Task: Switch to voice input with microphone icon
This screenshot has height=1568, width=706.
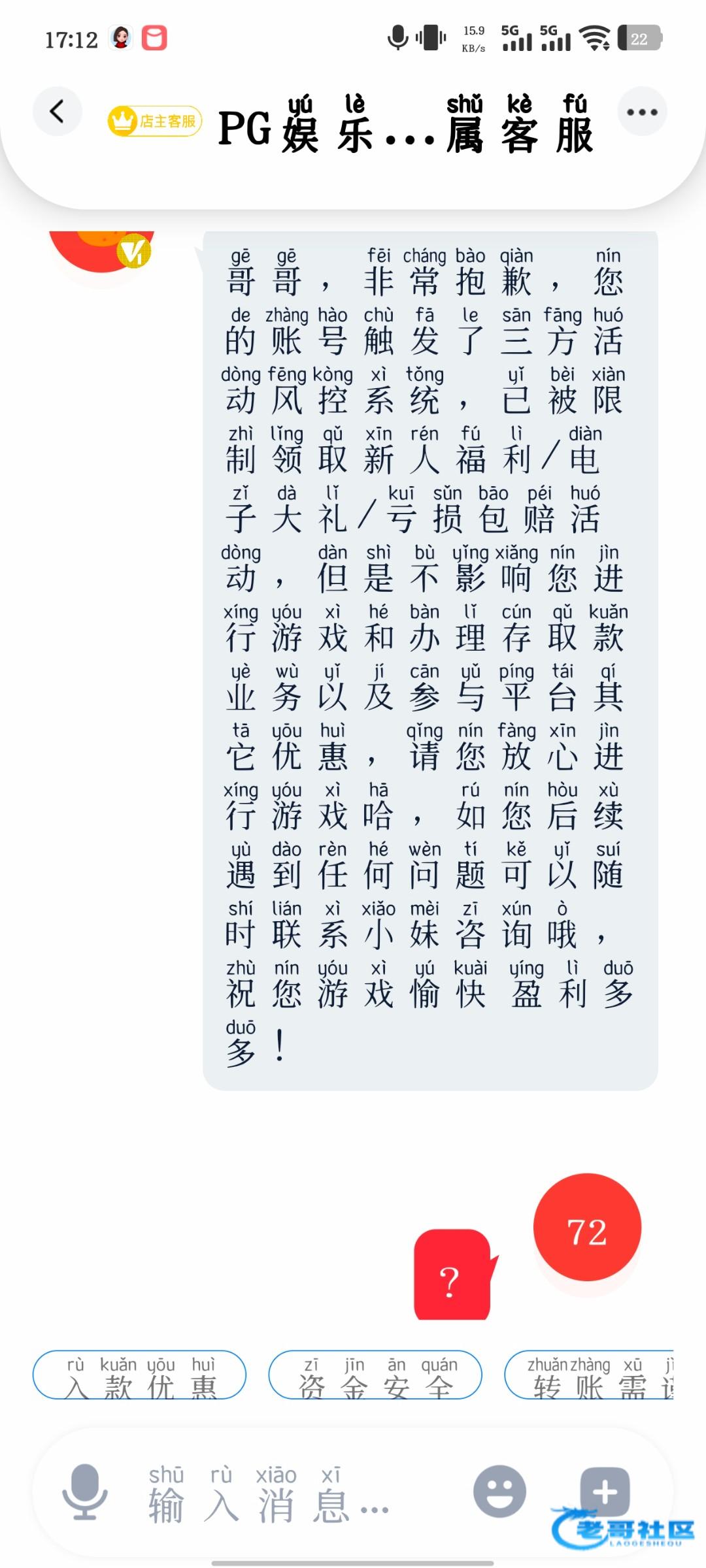Action: (x=85, y=1492)
